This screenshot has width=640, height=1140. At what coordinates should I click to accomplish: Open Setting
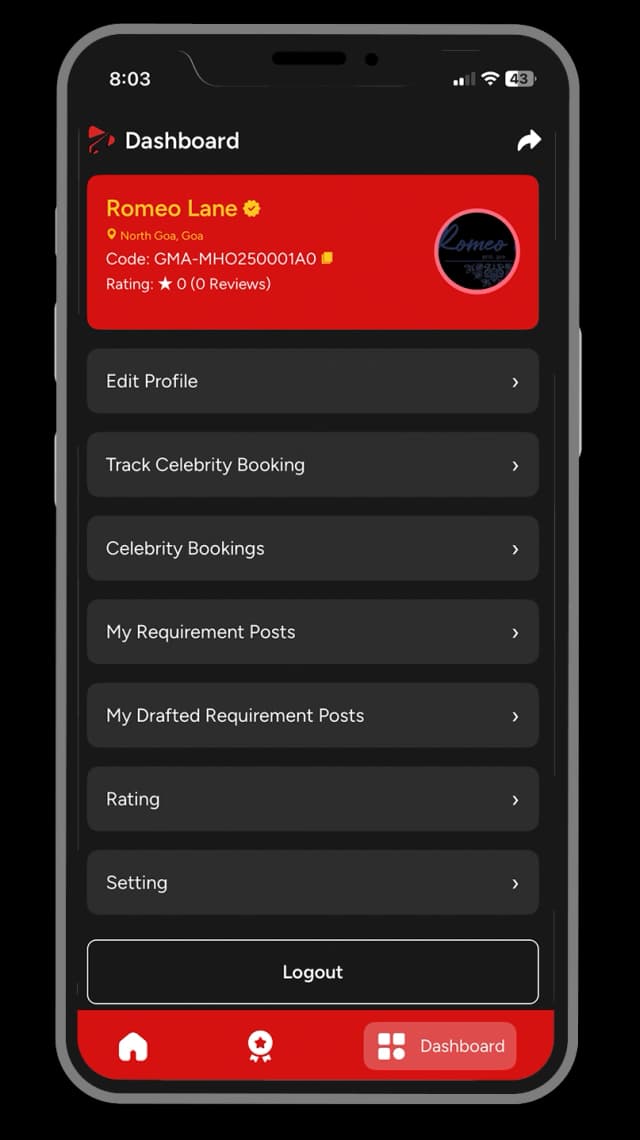(312, 883)
